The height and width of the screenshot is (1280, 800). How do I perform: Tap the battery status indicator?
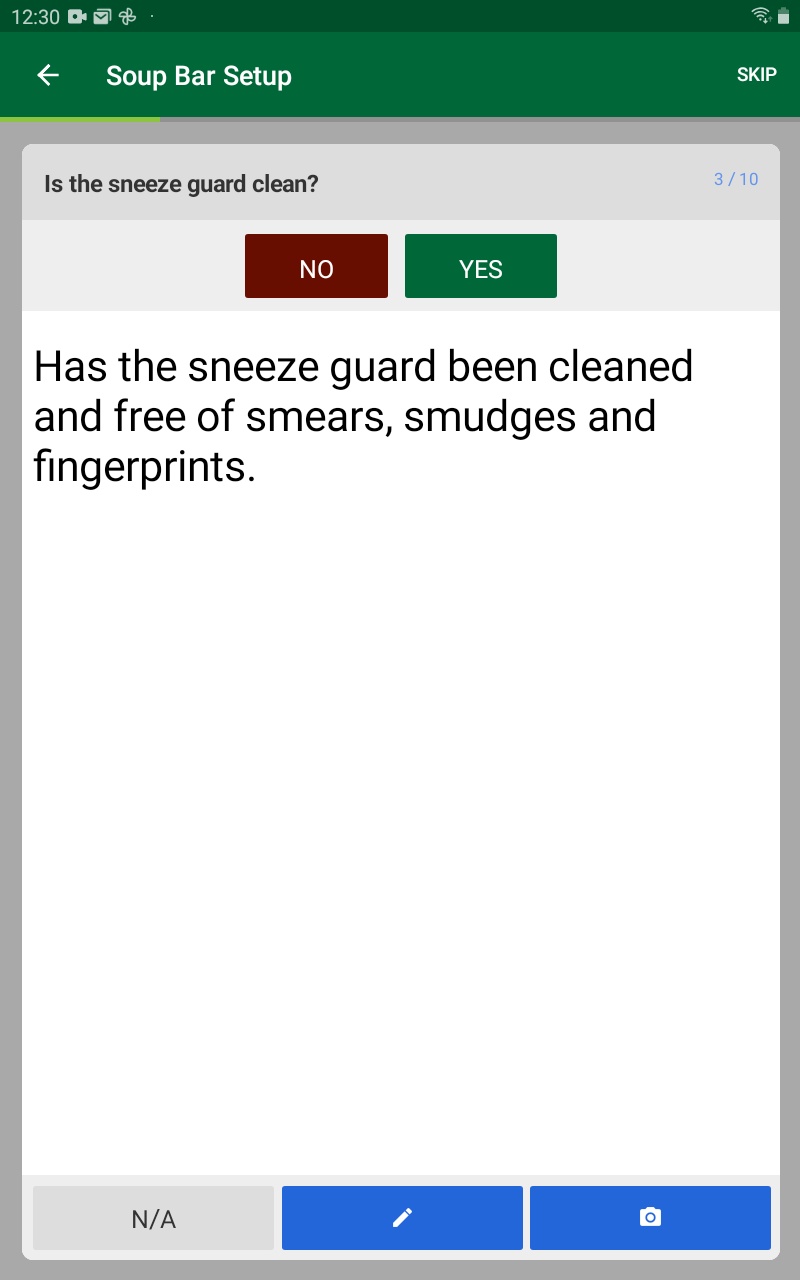click(x=785, y=16)
